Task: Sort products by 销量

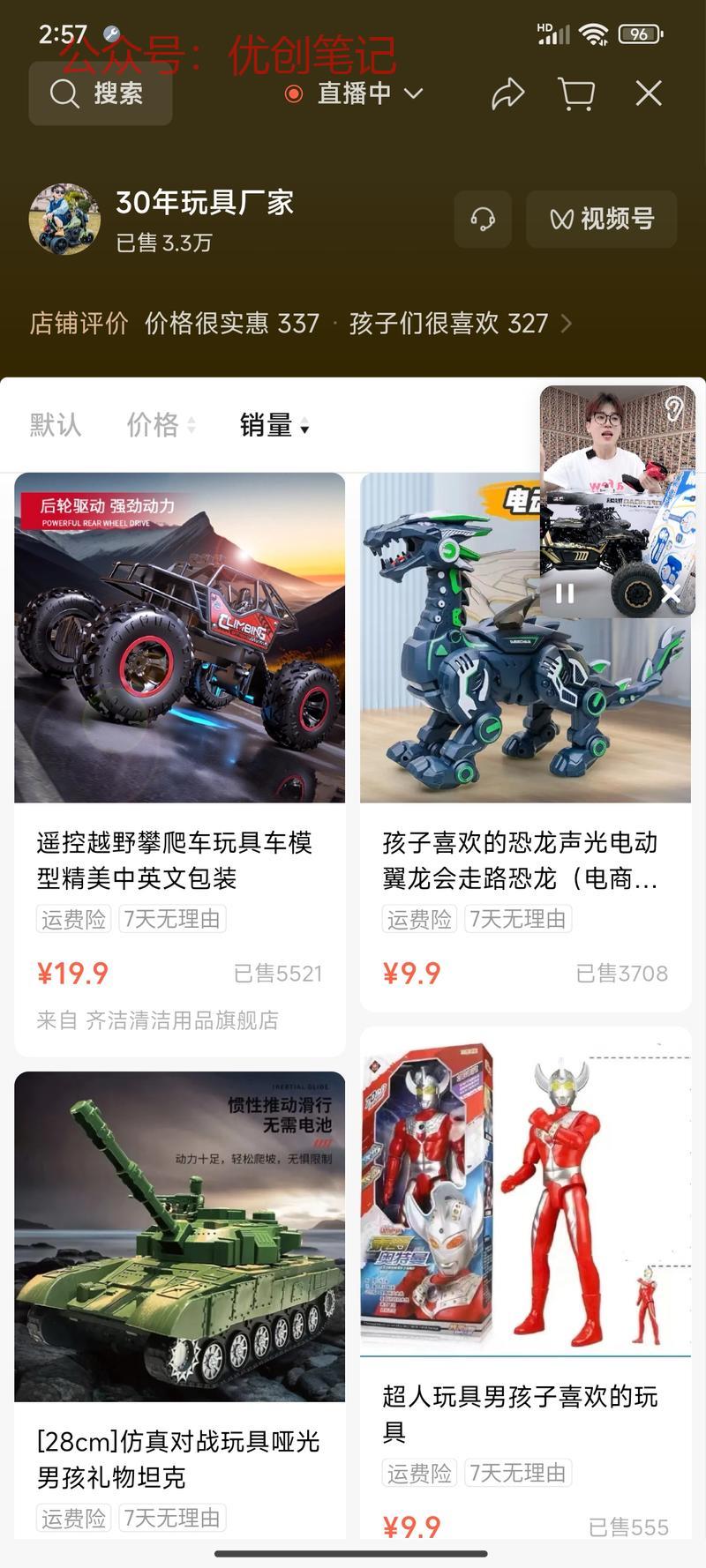Action: coord(274,425)
